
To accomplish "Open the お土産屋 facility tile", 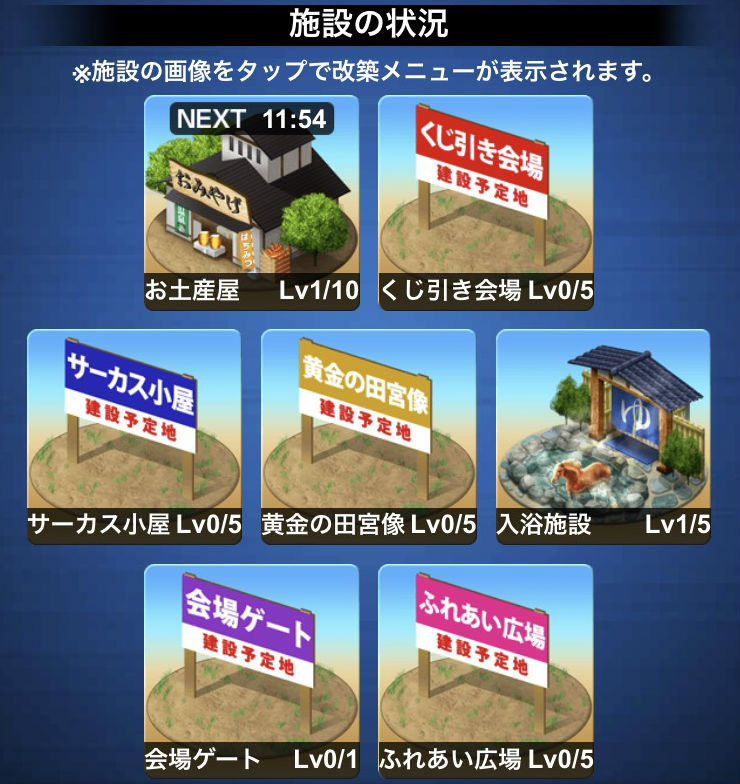I will pos(251,200).
